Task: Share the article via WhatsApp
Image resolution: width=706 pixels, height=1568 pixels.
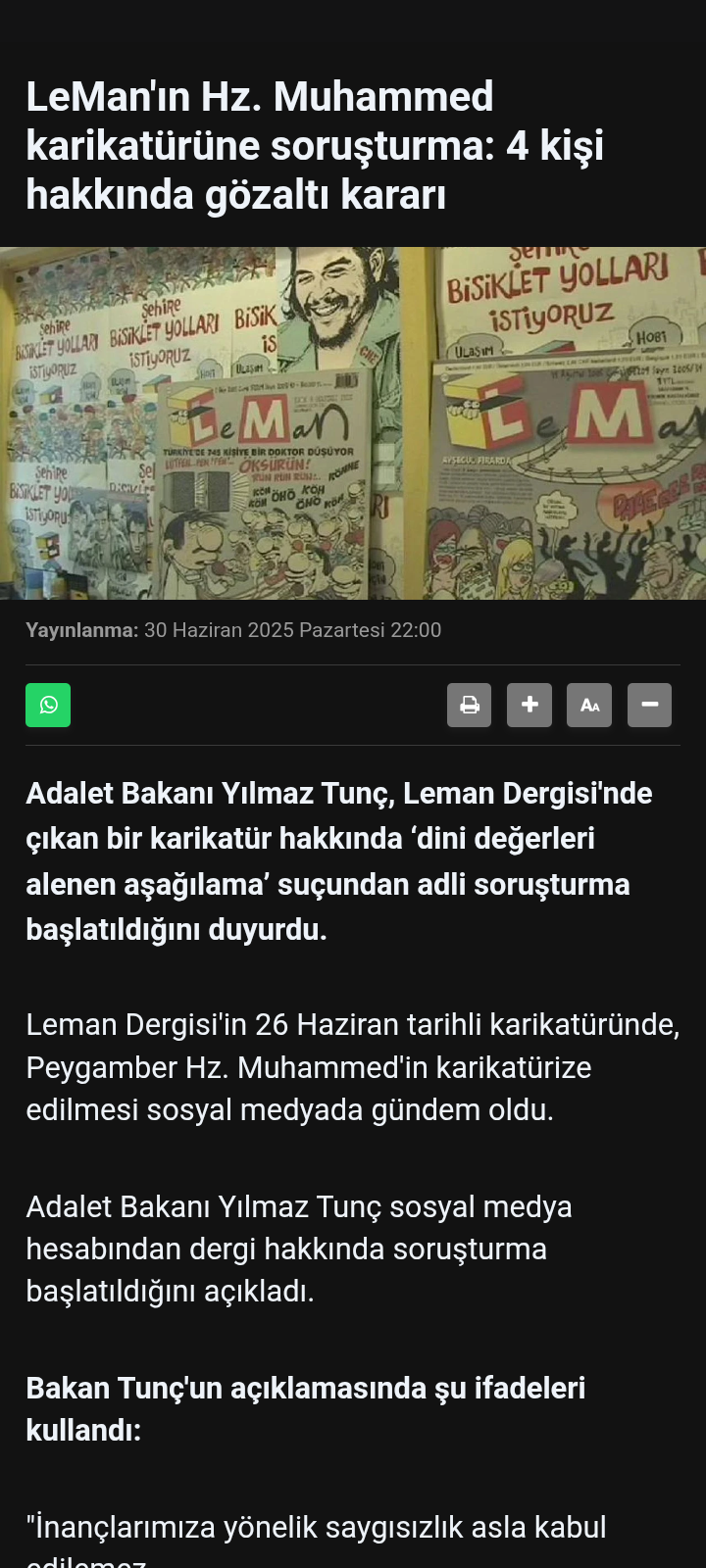Action: [48, 705]
